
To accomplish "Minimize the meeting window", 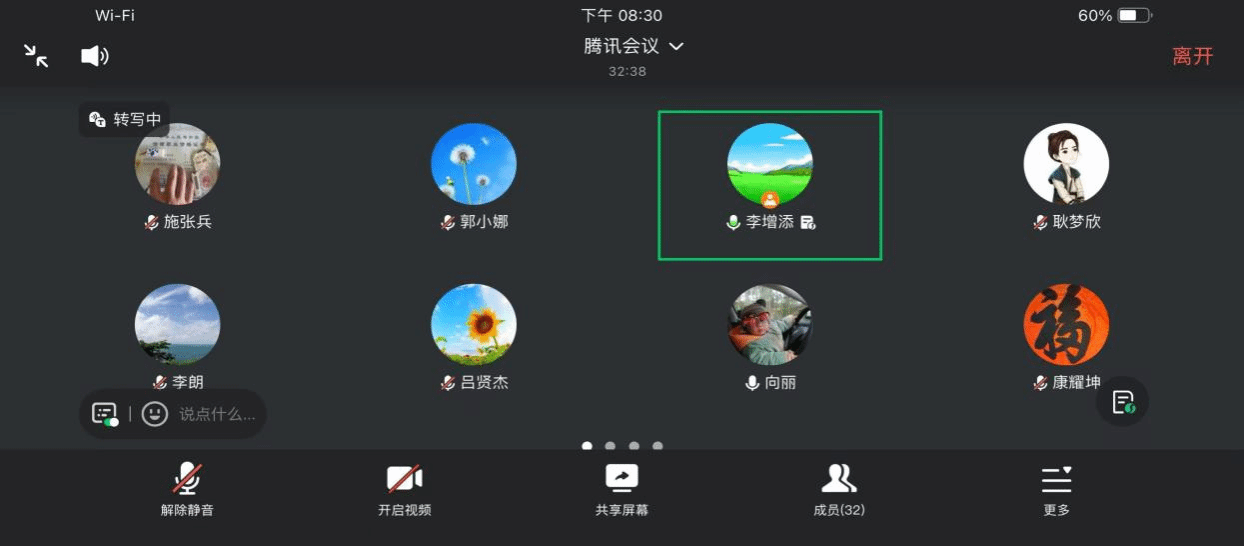I will [x=37, y=56].
